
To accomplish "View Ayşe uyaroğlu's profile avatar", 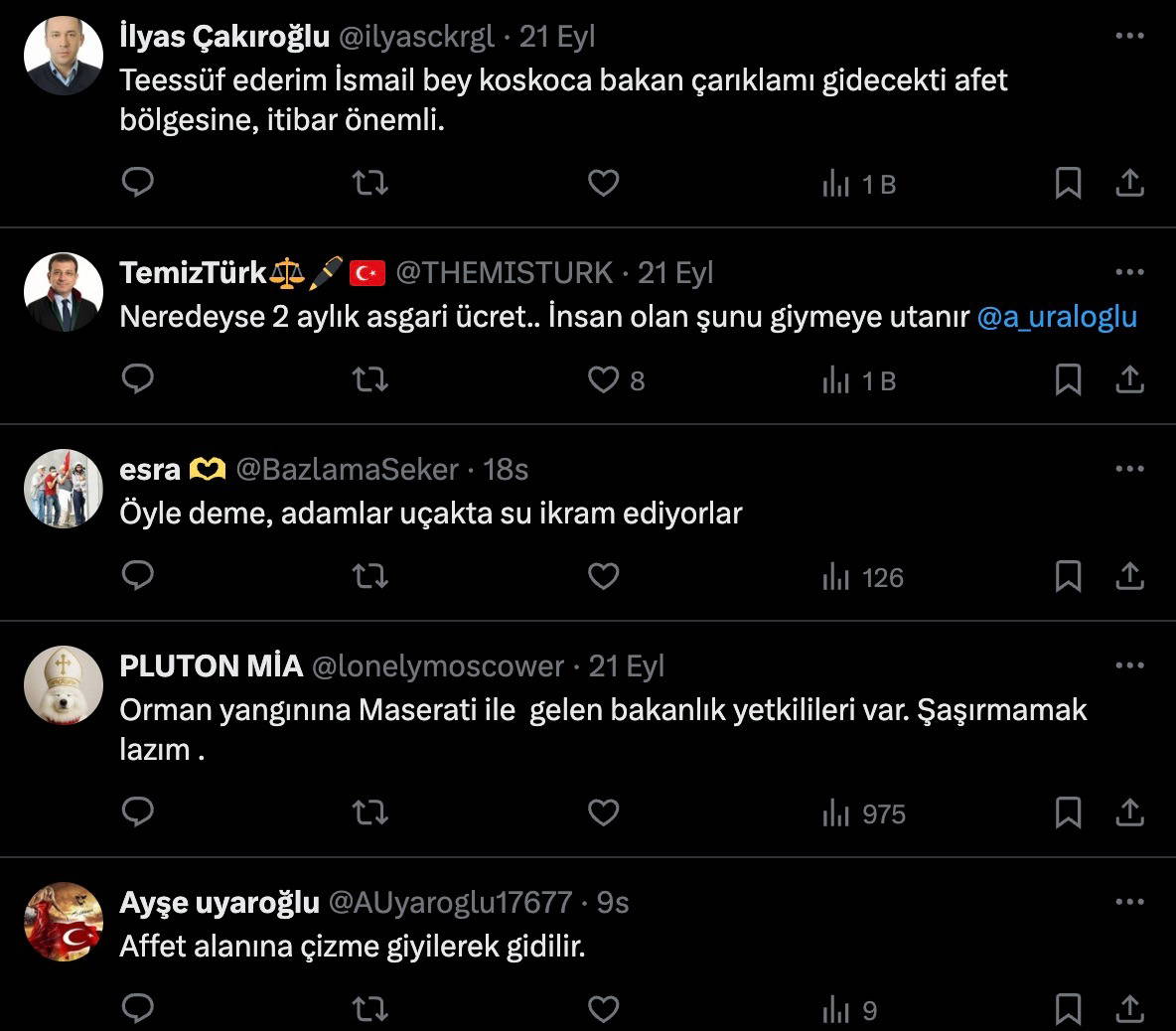I will click(x=64, y=922).
